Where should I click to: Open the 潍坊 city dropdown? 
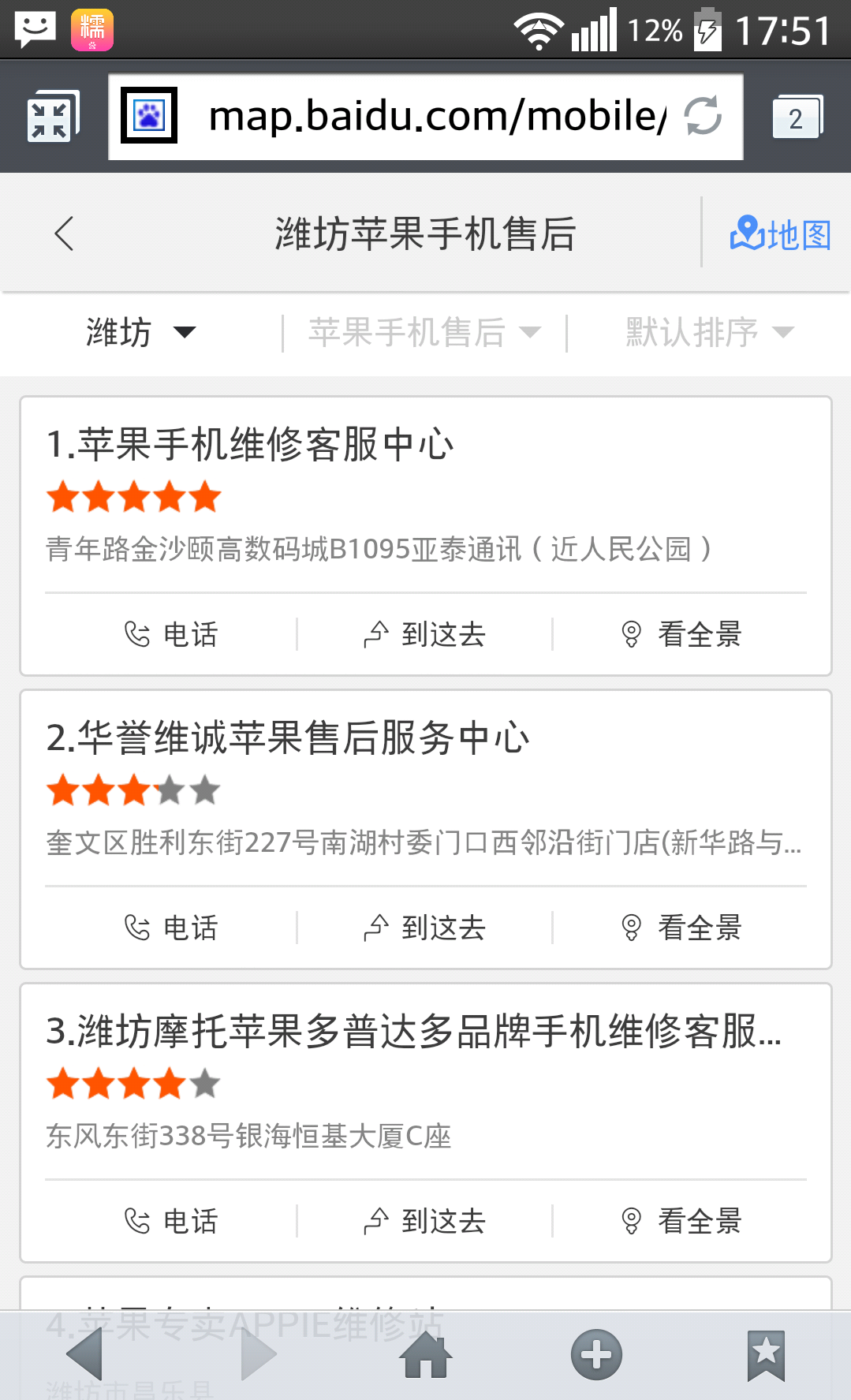140,332
